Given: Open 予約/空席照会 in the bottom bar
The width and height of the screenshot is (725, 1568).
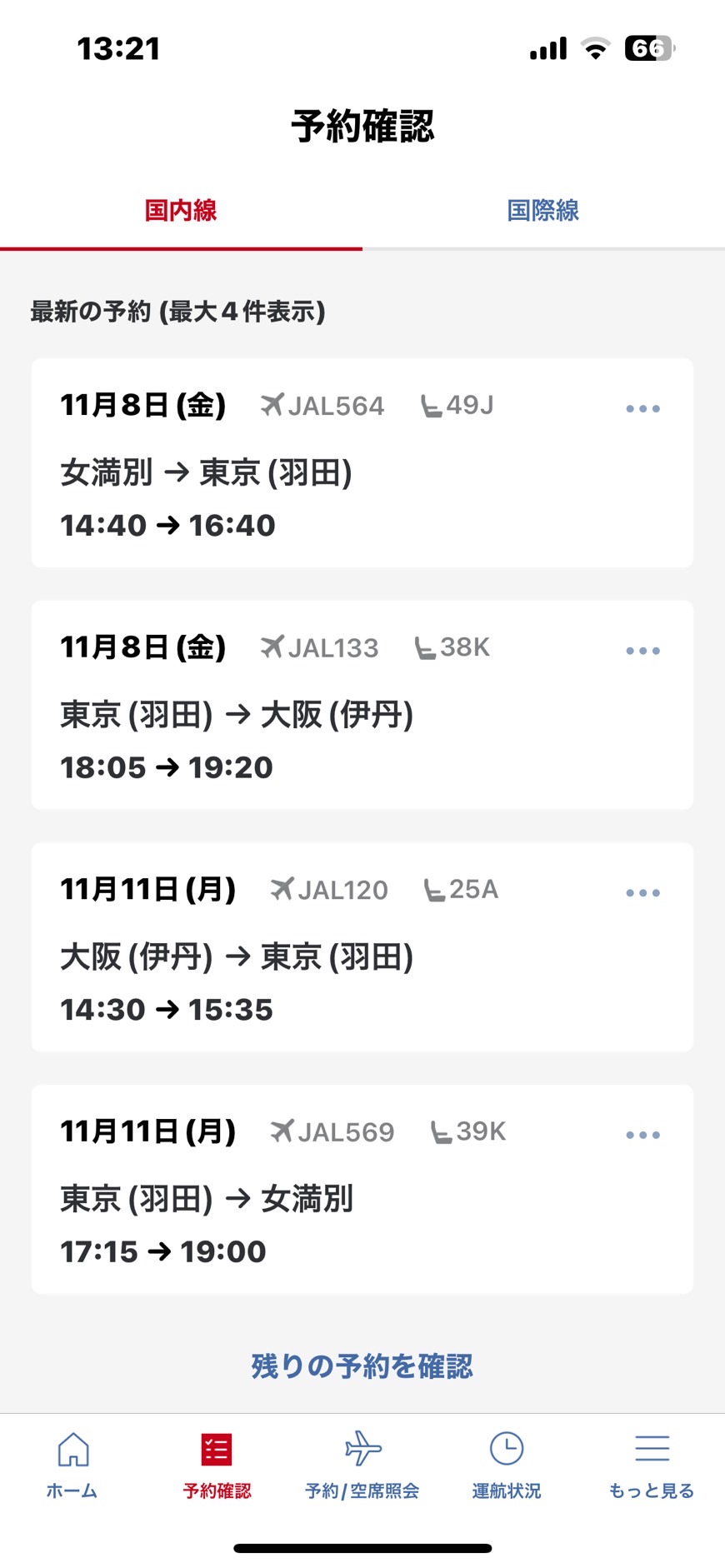Looking at the screenshot, I should coord(362,1466).
